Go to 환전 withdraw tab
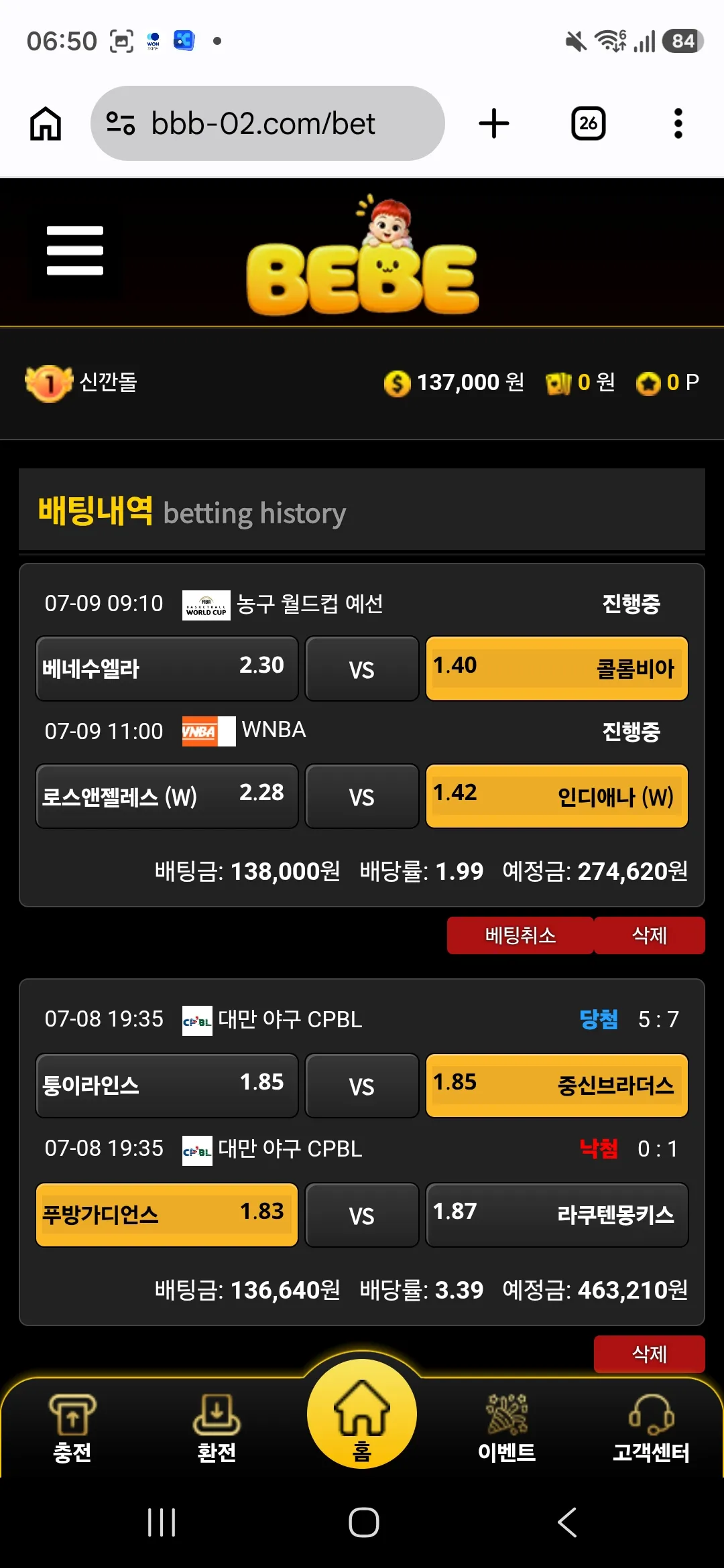The height and width of the screenshot is (1568, 724). (x=217, y=1429)
